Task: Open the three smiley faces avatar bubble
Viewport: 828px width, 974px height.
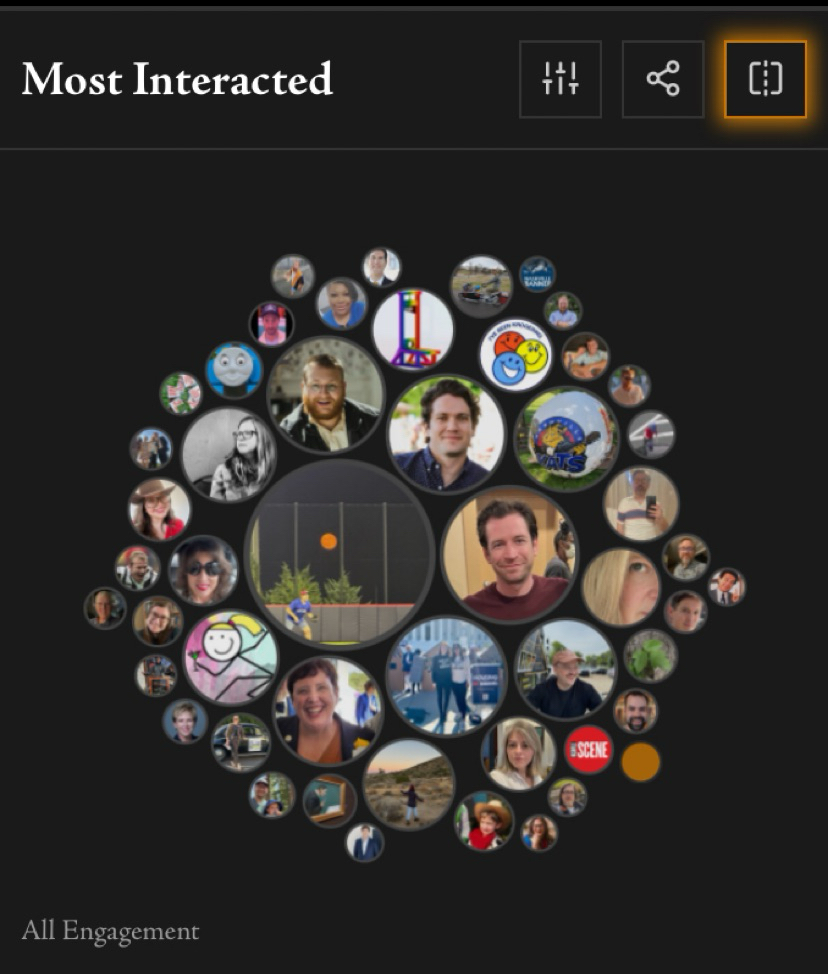Action: point(516,354)
